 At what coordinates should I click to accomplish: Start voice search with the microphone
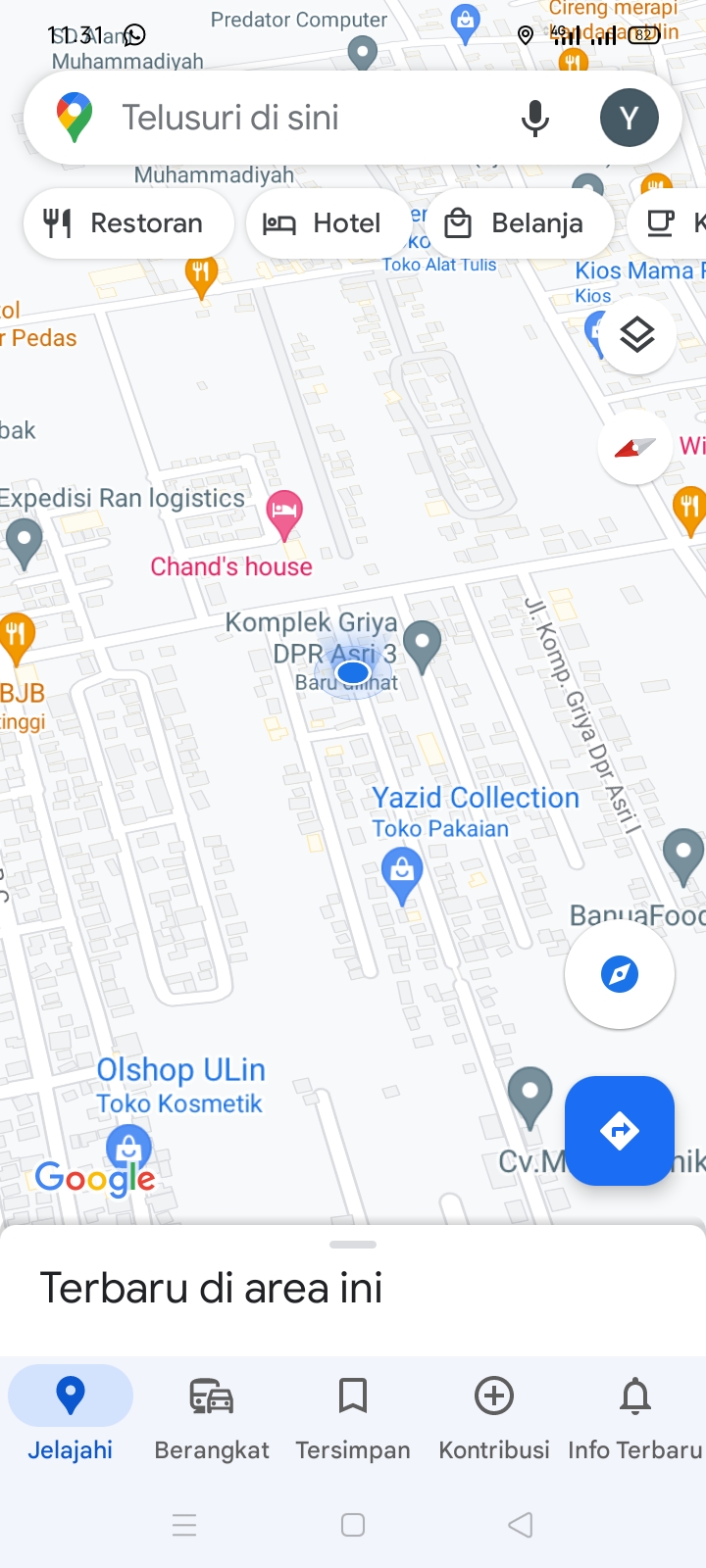point(534,119)
